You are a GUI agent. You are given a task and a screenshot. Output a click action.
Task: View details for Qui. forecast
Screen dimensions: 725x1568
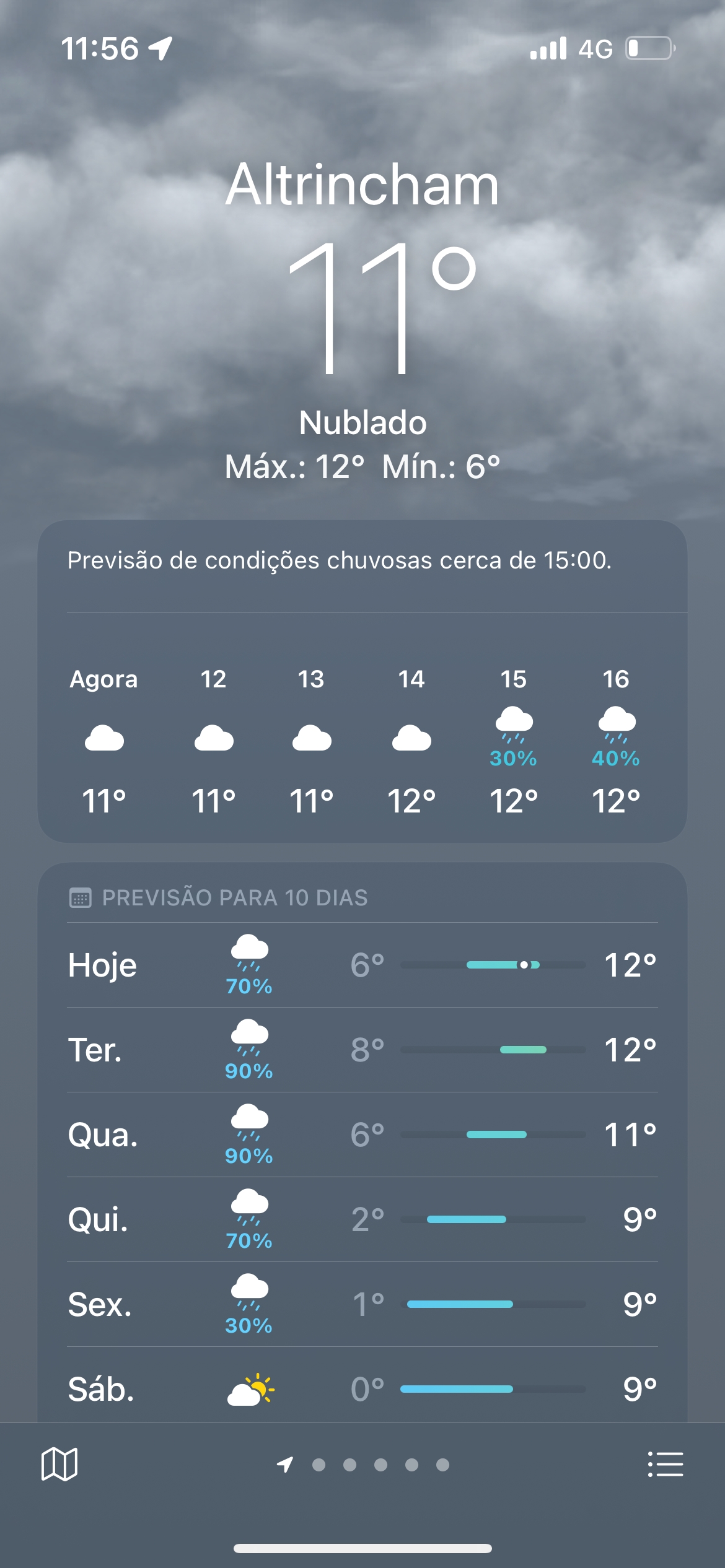[362, 1219]
